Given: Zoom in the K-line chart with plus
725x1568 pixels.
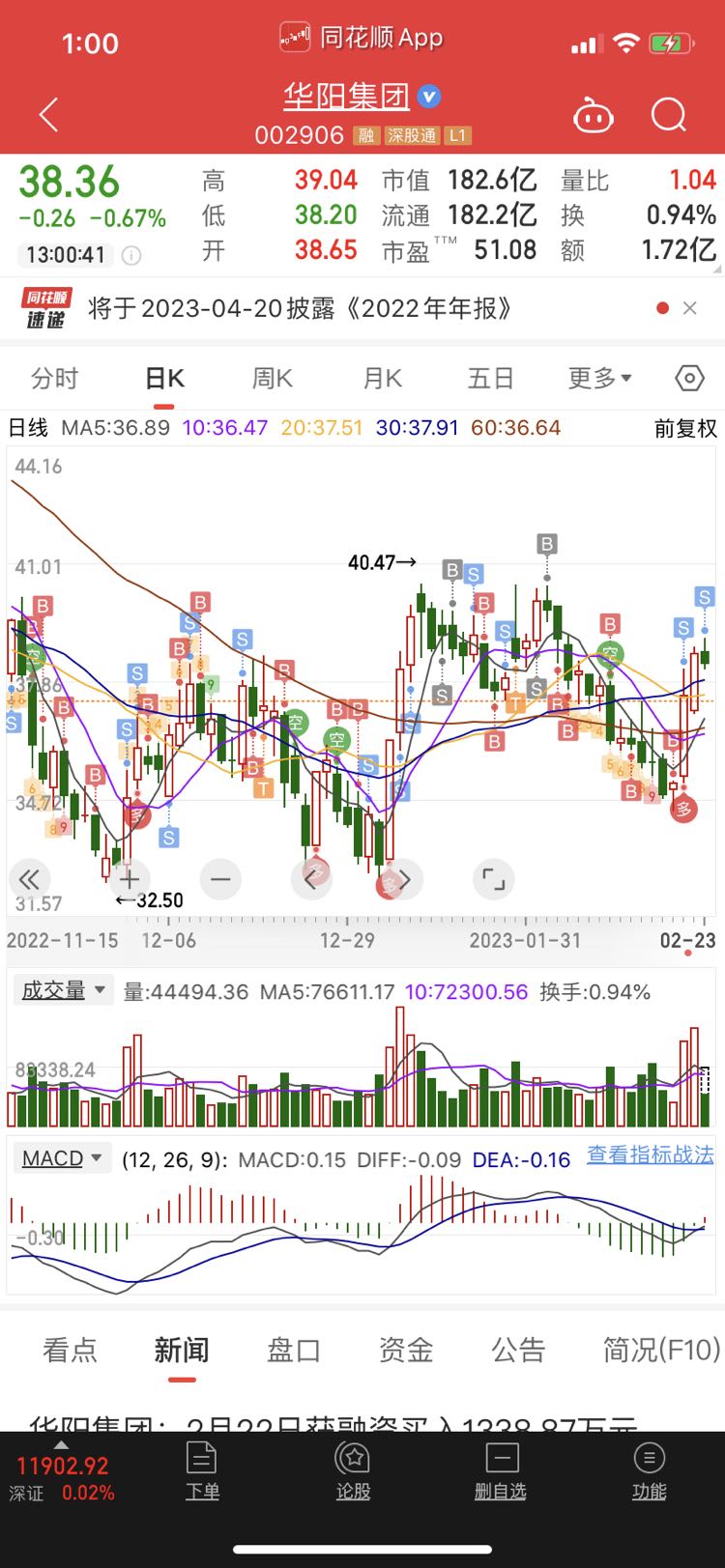Looking at the screenshot, I should 130,879.
